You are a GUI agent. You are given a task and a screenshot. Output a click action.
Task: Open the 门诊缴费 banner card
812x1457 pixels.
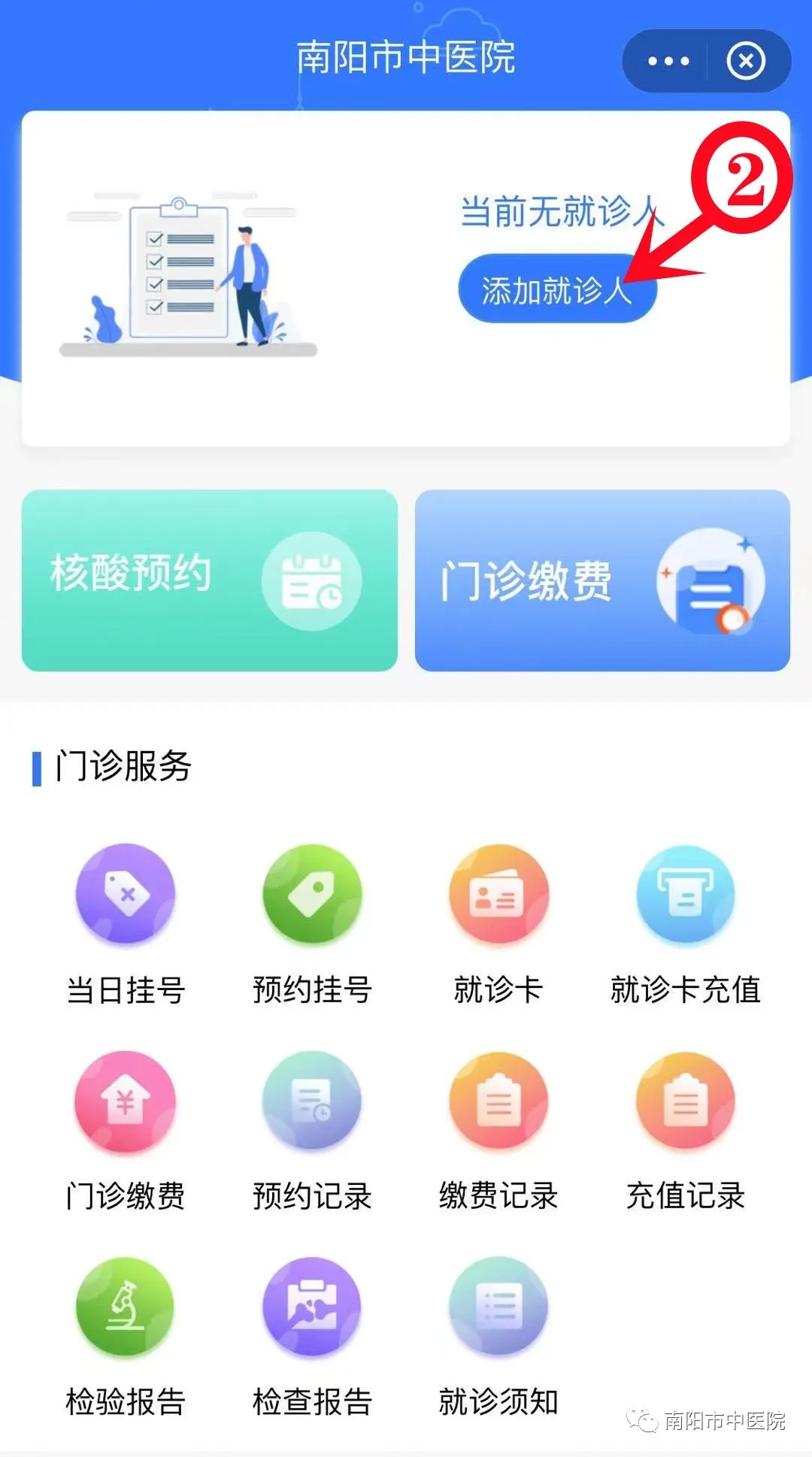pos(601,580)
